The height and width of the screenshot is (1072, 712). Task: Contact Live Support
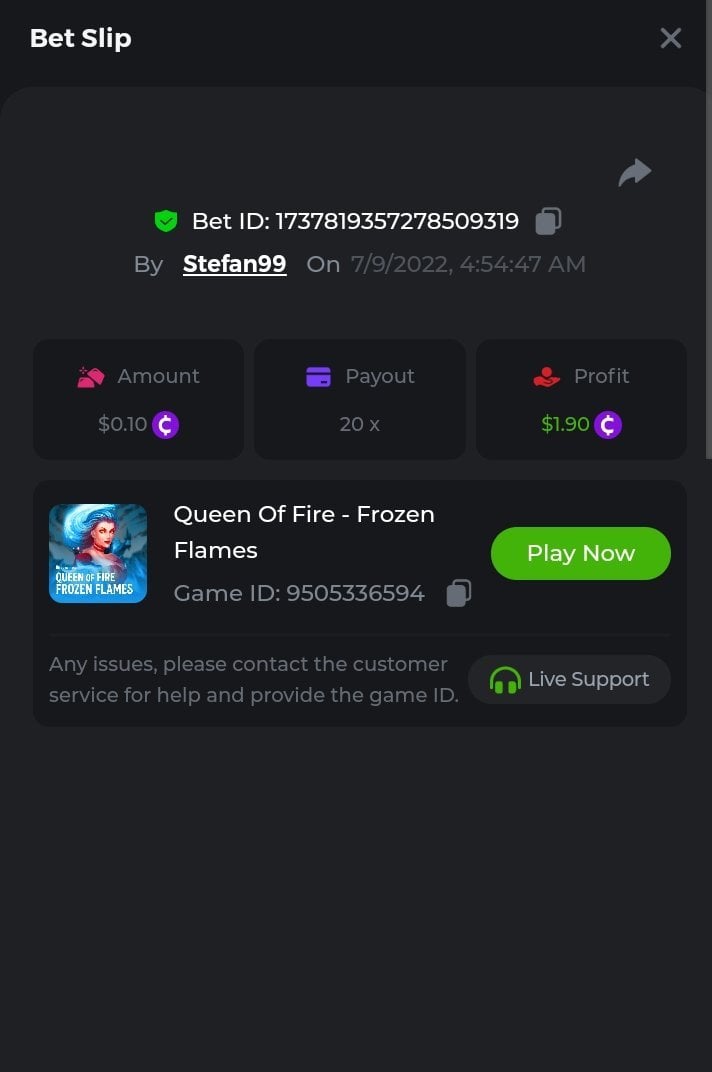[569, 680]
